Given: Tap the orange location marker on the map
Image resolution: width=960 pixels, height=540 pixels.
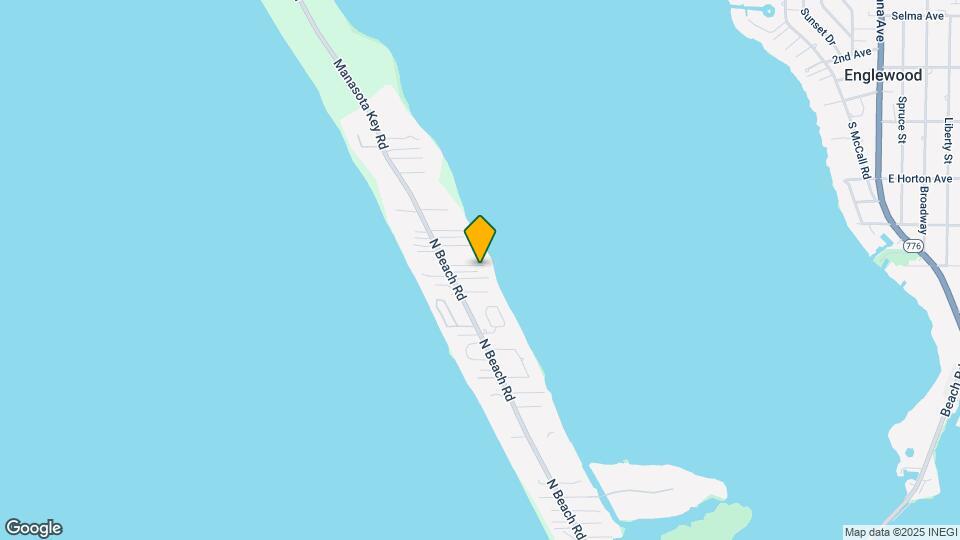Looking at the screenshot, I should (481, 238).
